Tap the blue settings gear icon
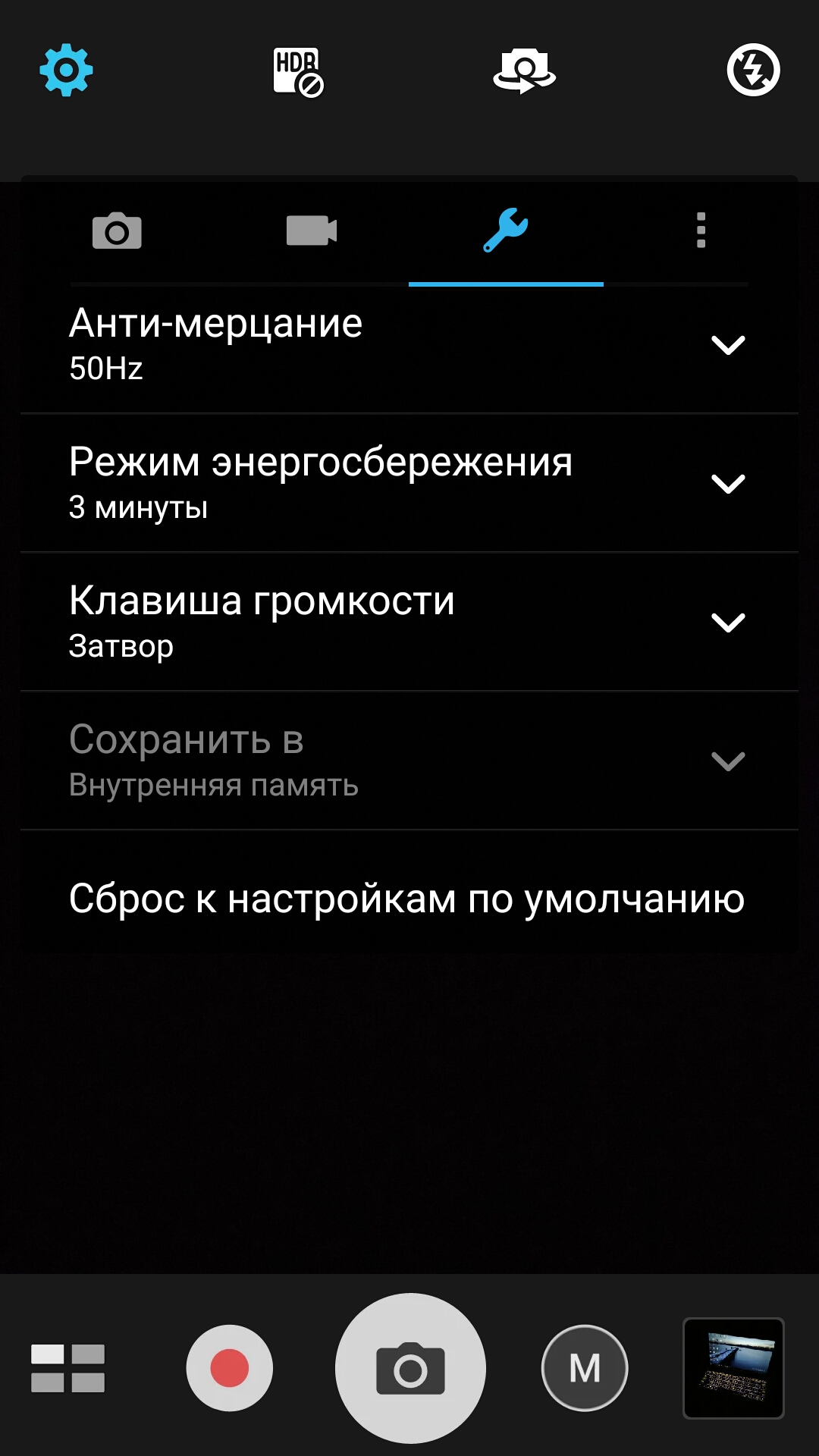 [x=66, y=71]
